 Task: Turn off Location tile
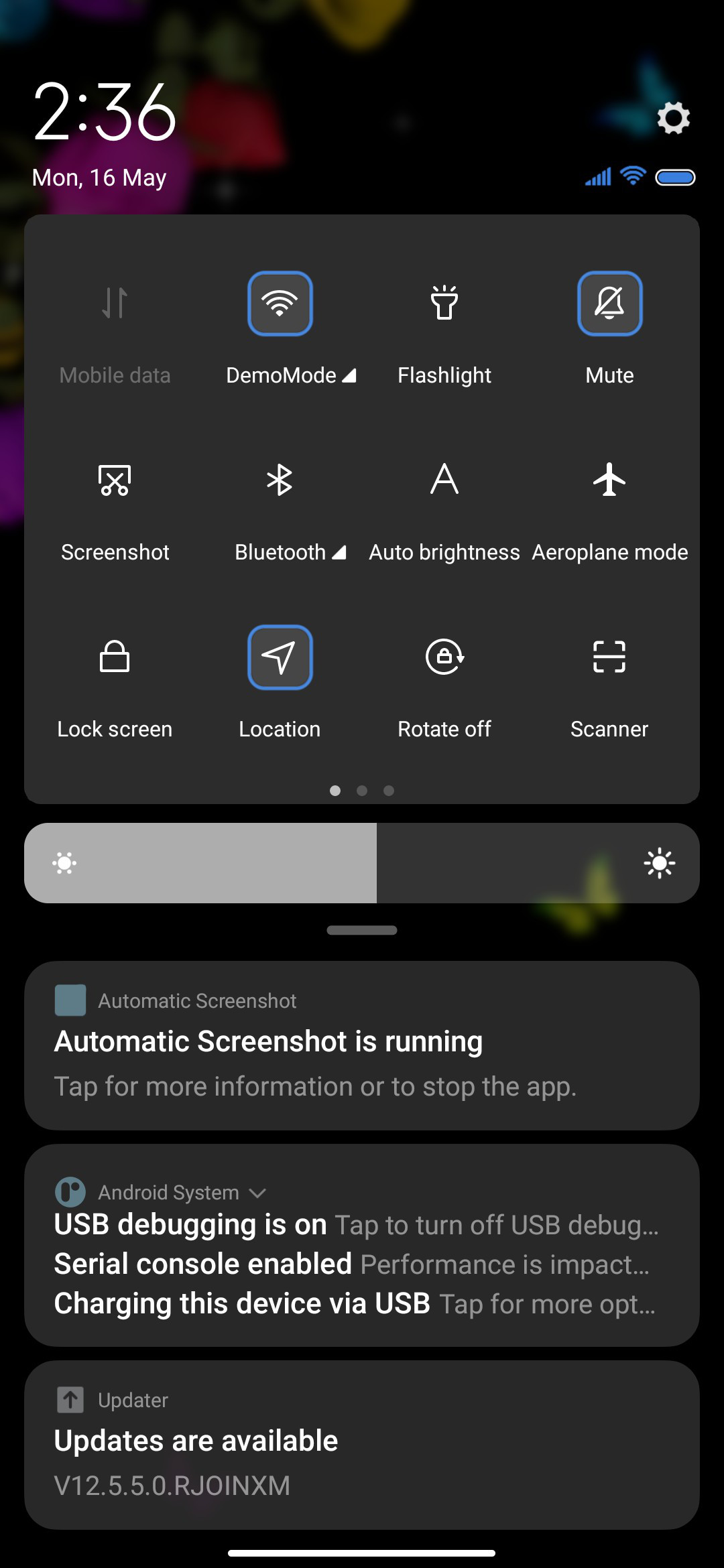280,657
